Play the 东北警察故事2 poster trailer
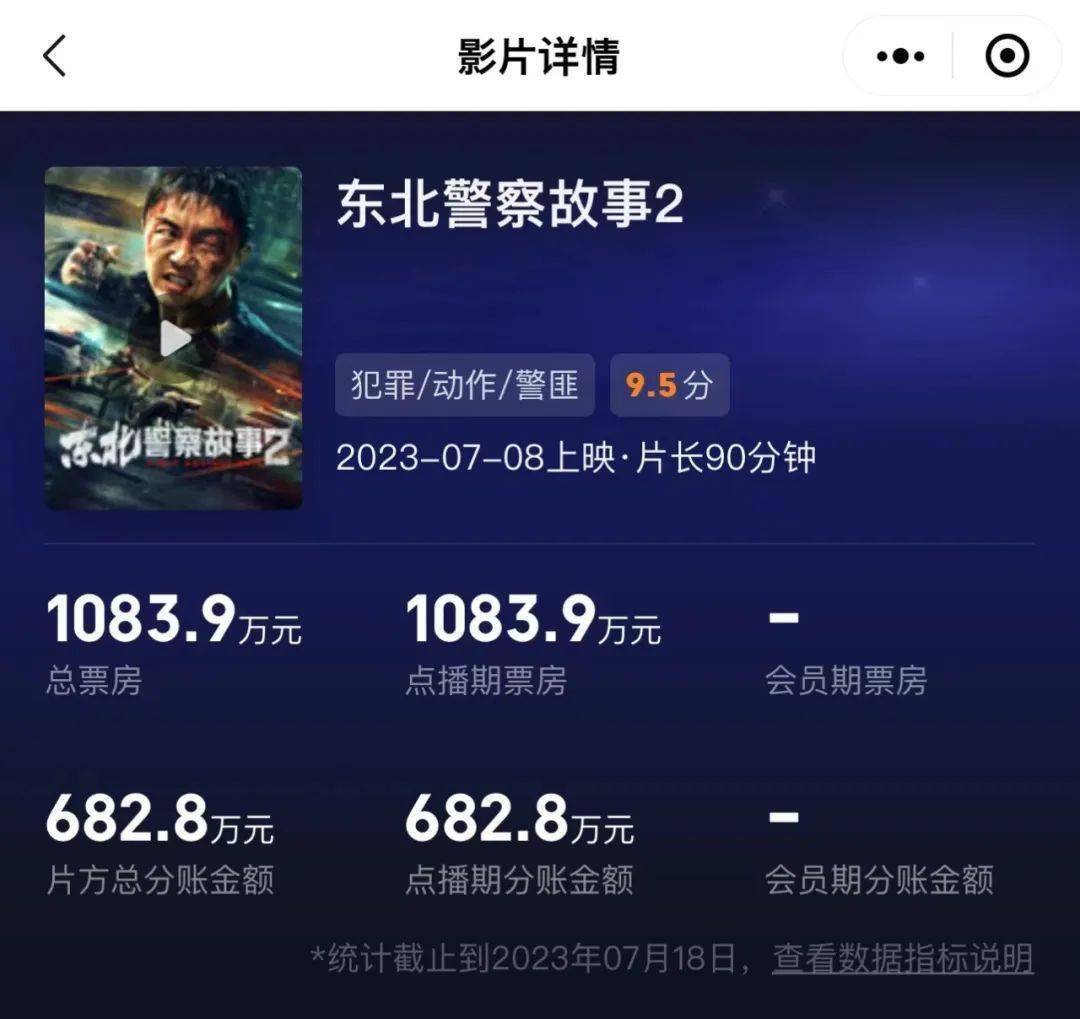 click(175, 339)
